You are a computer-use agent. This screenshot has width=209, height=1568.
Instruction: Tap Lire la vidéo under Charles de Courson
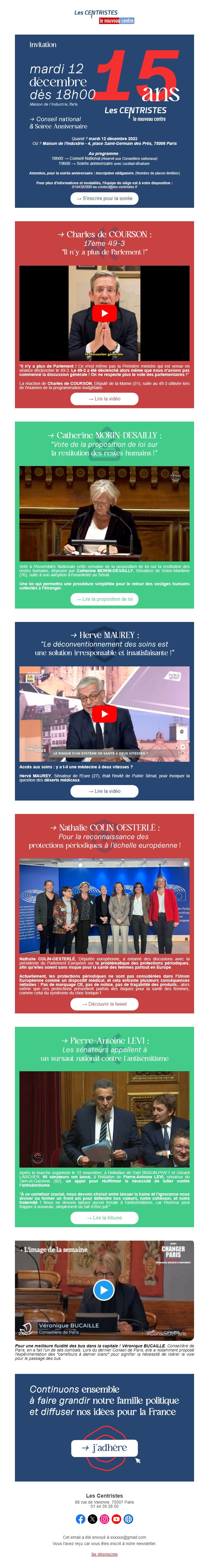point(104,399)
